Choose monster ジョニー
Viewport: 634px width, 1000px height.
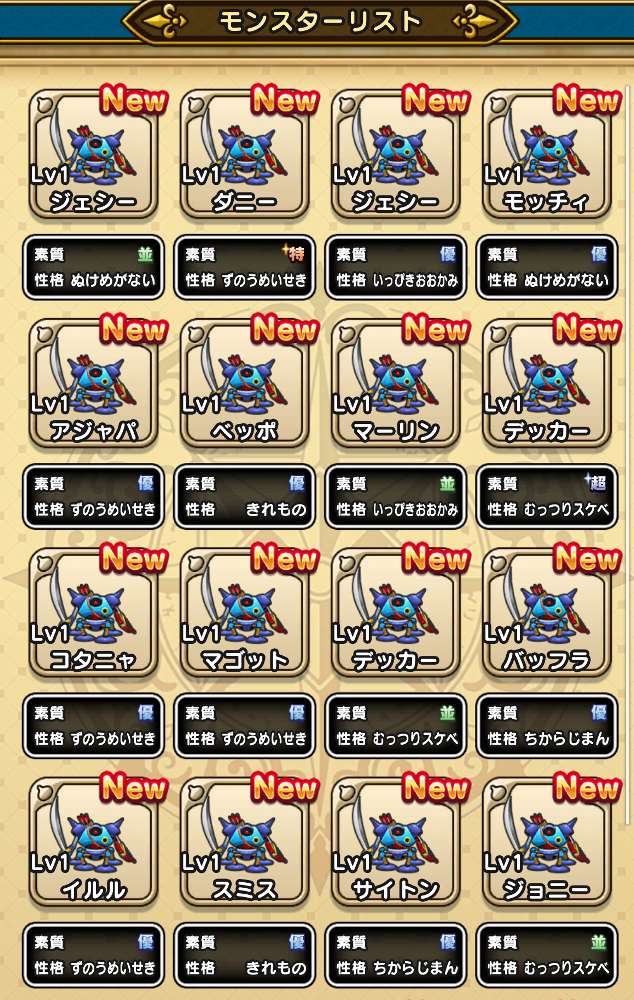tap(547, 843)
